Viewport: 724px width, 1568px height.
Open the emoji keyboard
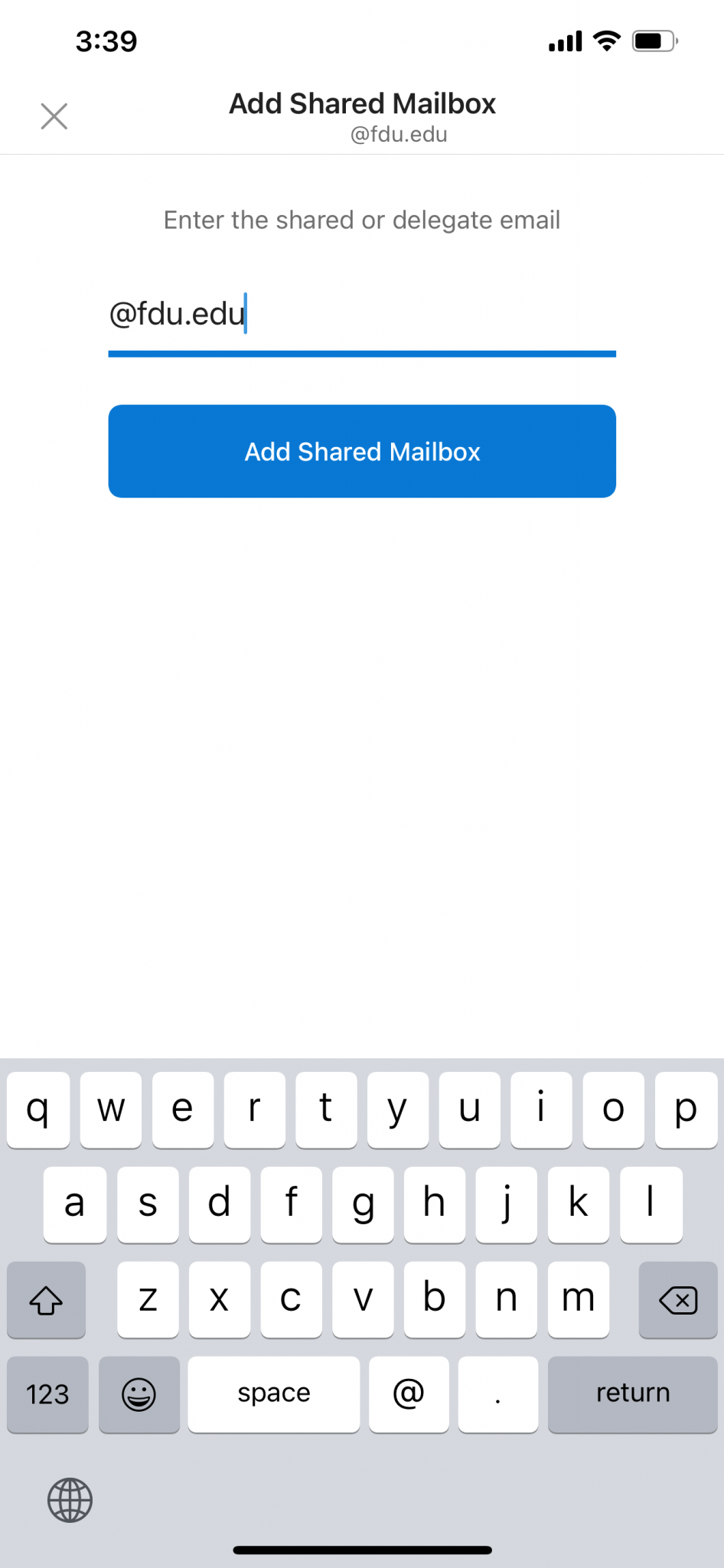pos(139,1393)
